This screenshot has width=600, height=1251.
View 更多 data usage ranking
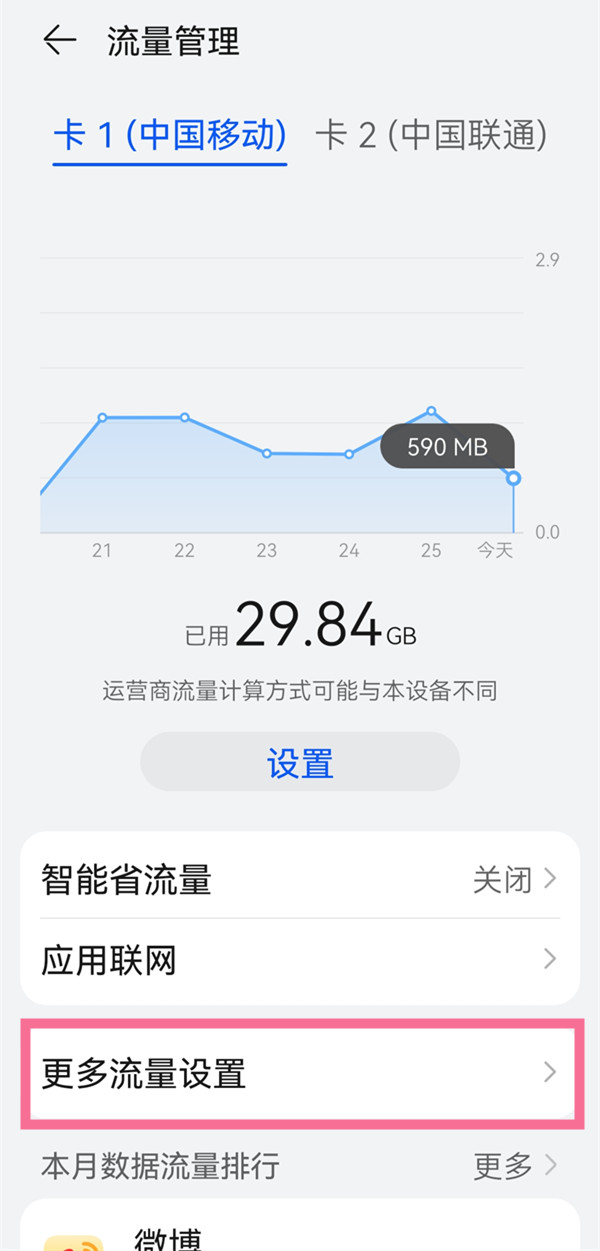pos(514,1165)
